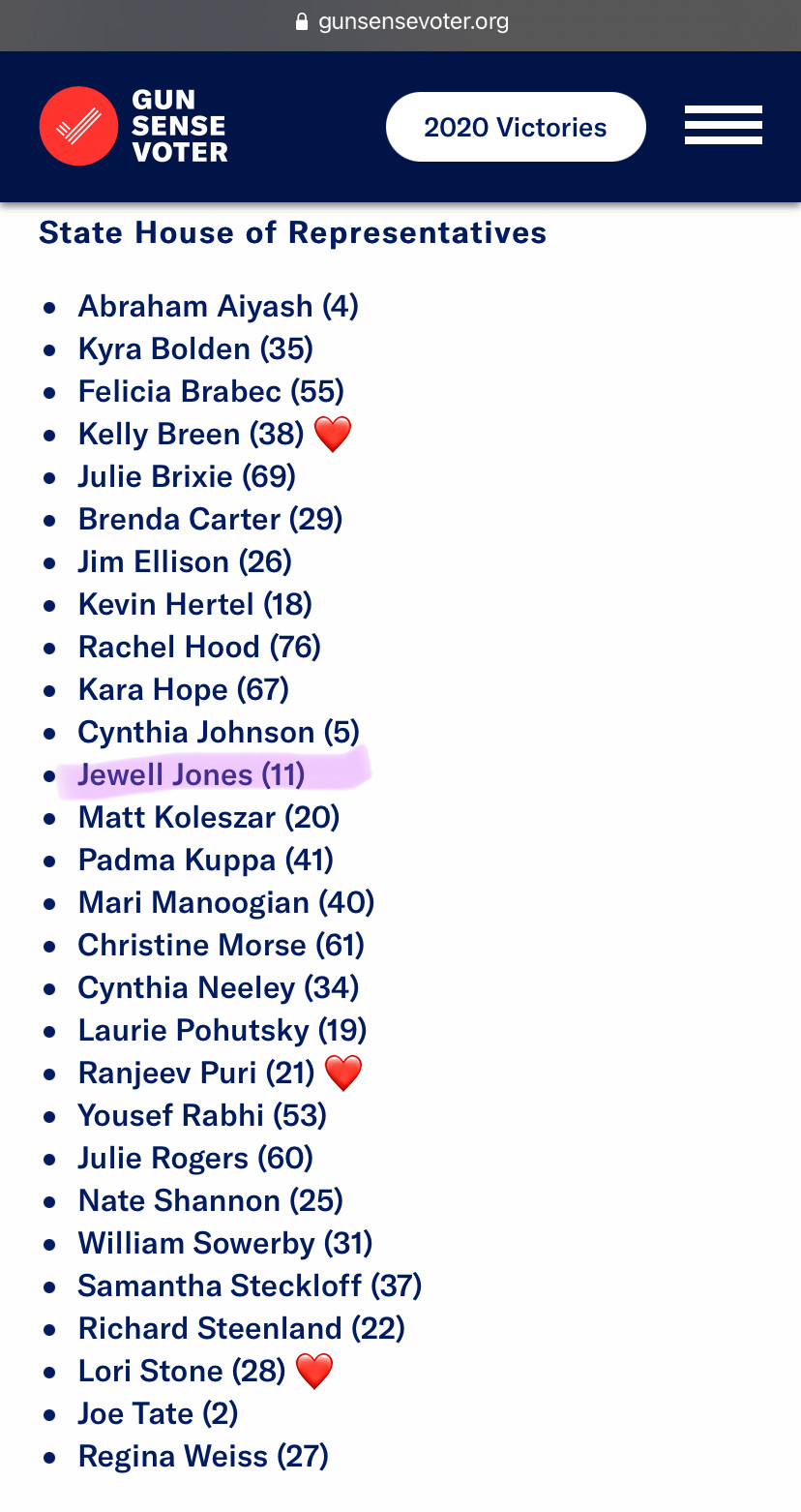Visit the Jim Ellison link
The width and height of the screenshot is (801, 1512).
coord(185,561)
